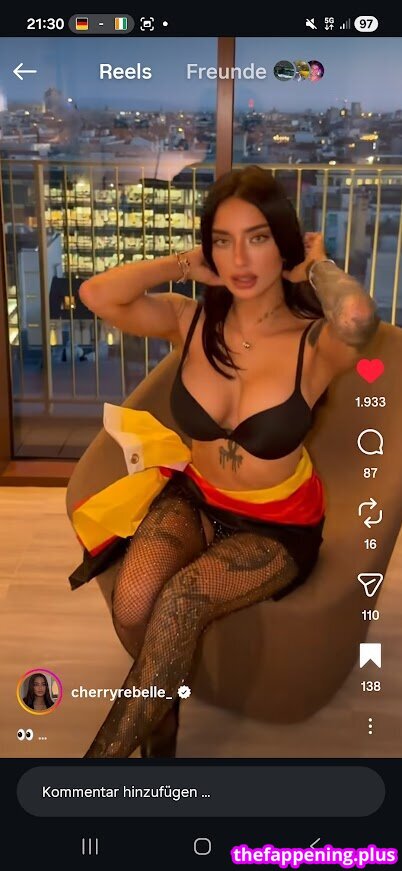The height and width of the screenshot is (871, 402).
Task: Switch to the Reels tab
Action: click(x=125, y=72)
